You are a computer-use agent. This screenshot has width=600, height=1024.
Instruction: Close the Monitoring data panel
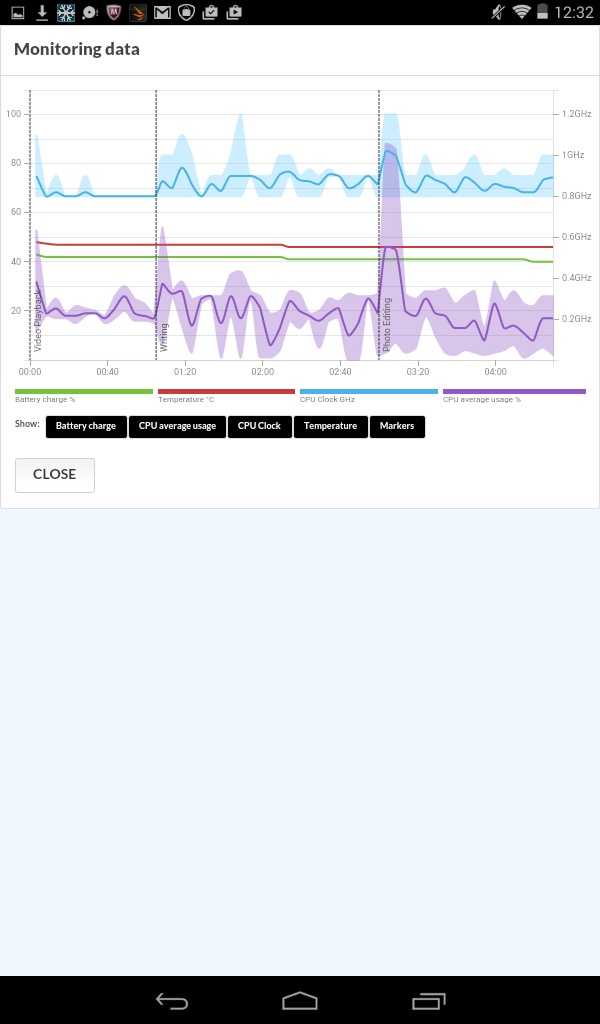click(x=55, y=475)
